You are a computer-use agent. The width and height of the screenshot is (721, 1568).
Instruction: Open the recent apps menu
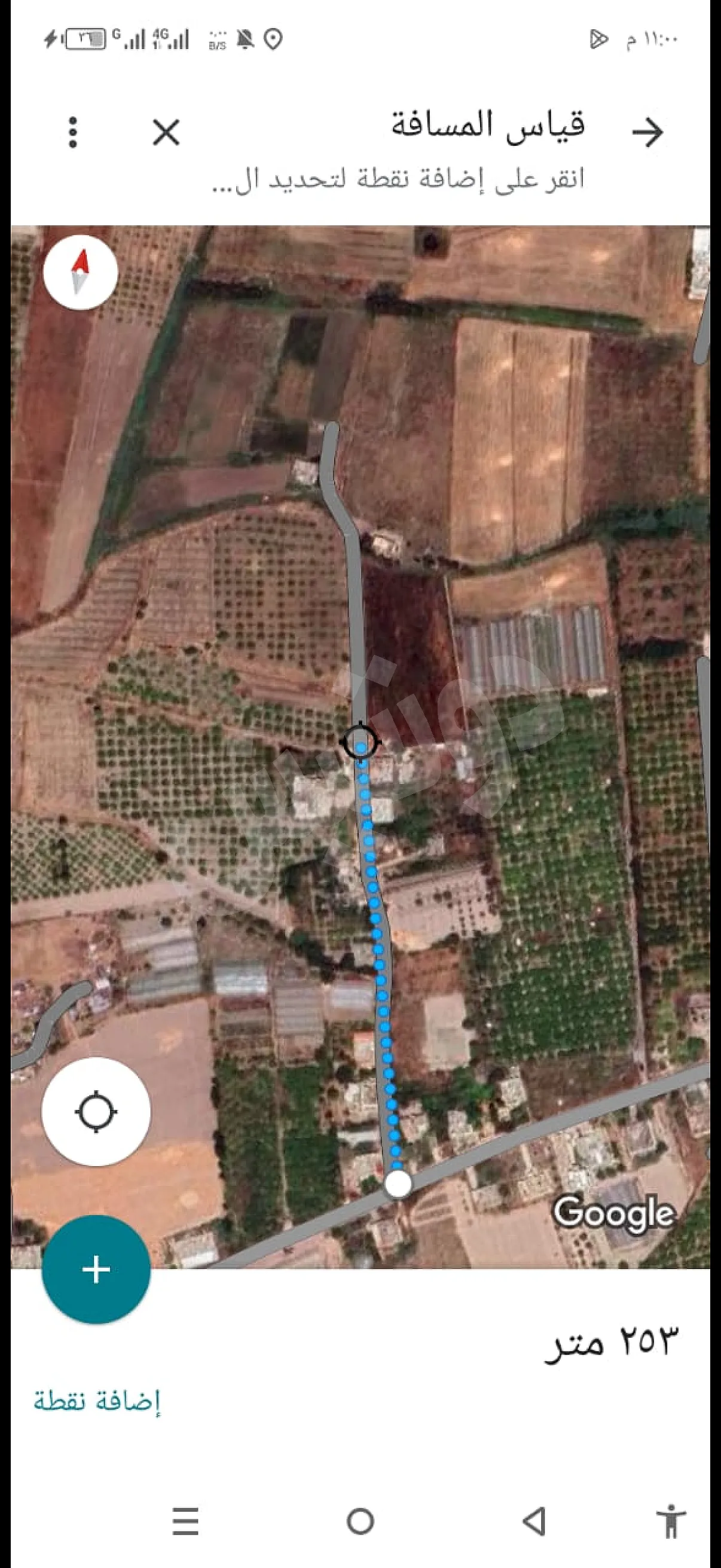click(185, 1522)
